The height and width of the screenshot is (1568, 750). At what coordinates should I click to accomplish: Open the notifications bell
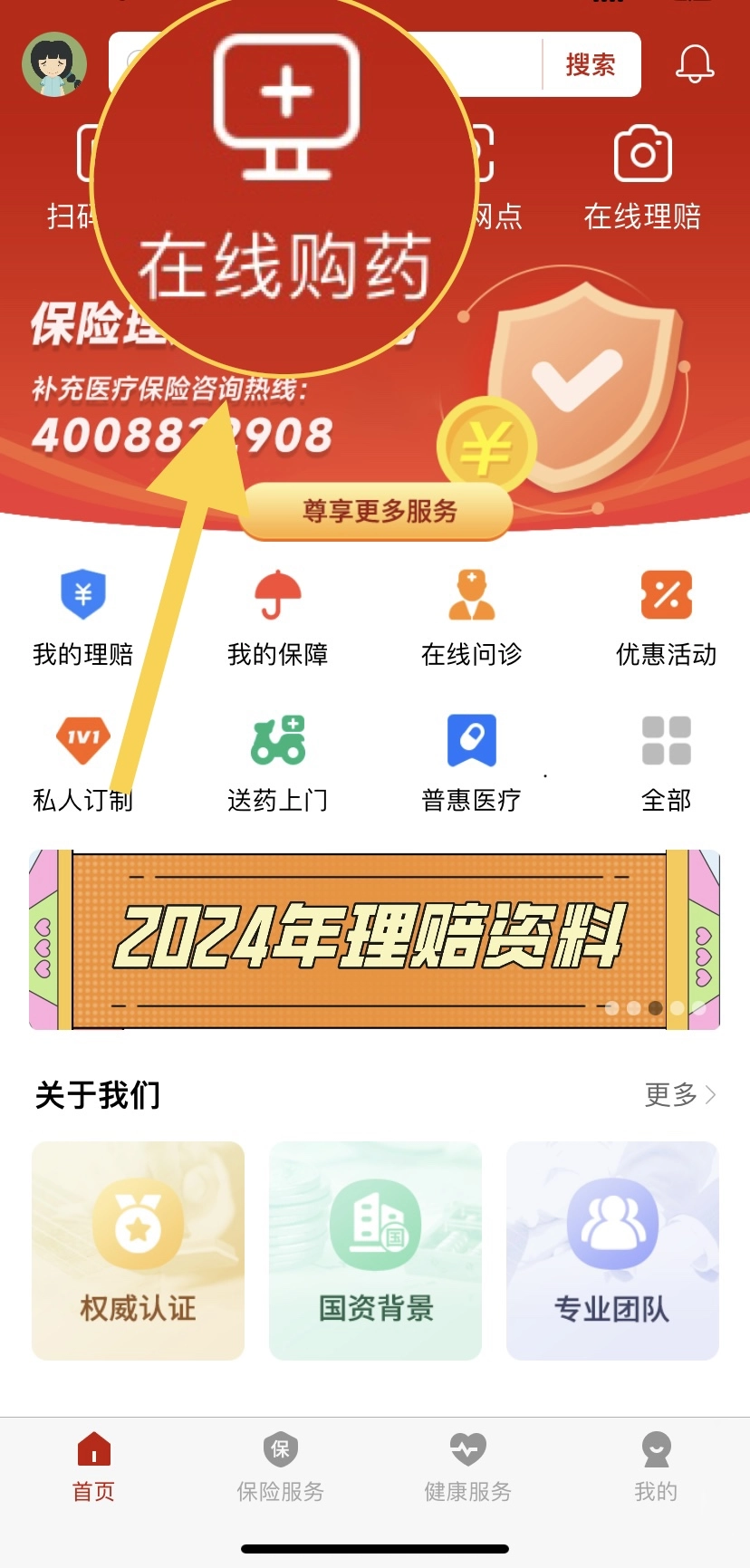[695, 63]
